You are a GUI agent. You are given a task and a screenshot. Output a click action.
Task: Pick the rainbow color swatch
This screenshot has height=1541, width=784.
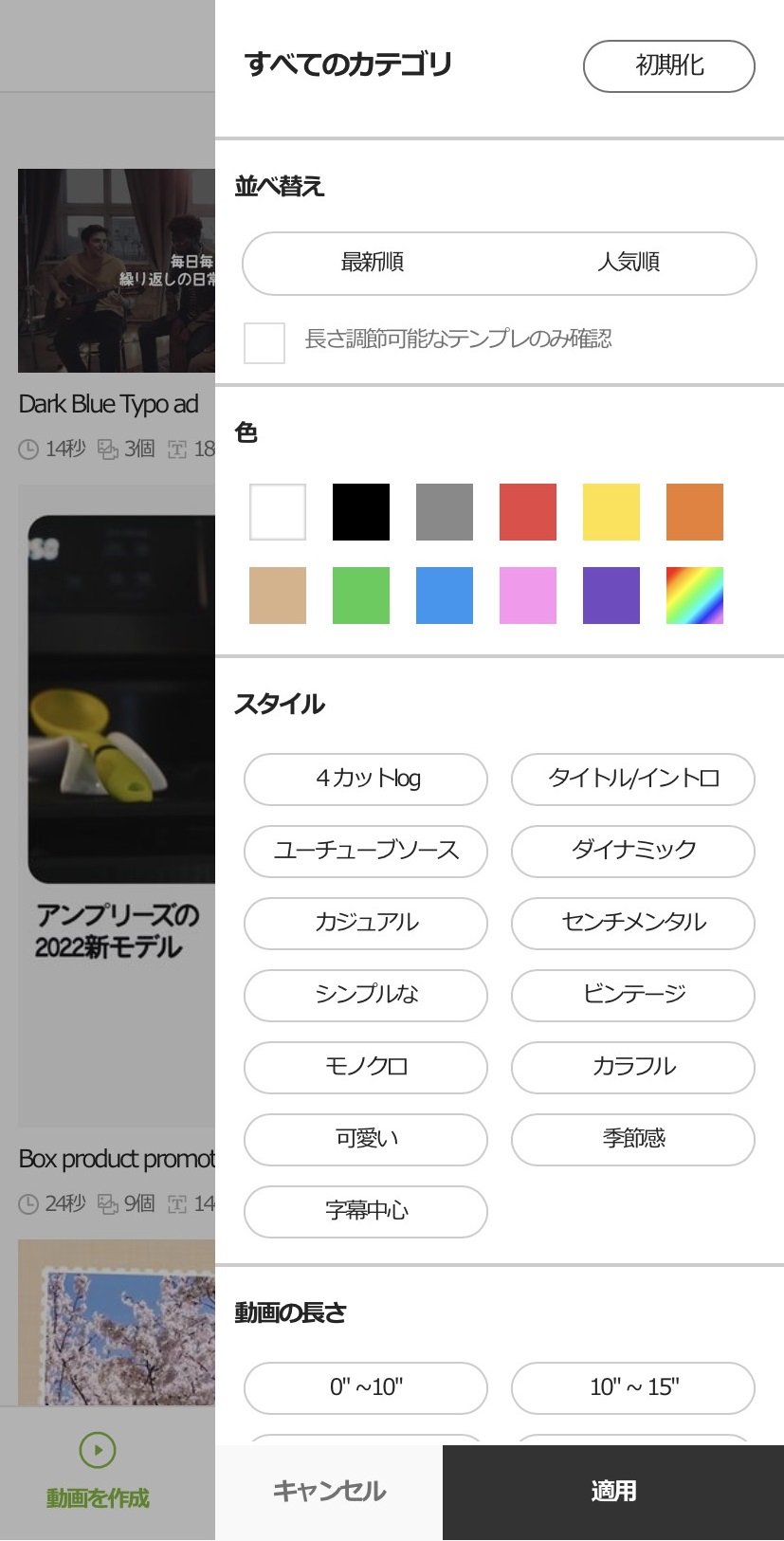694,596
